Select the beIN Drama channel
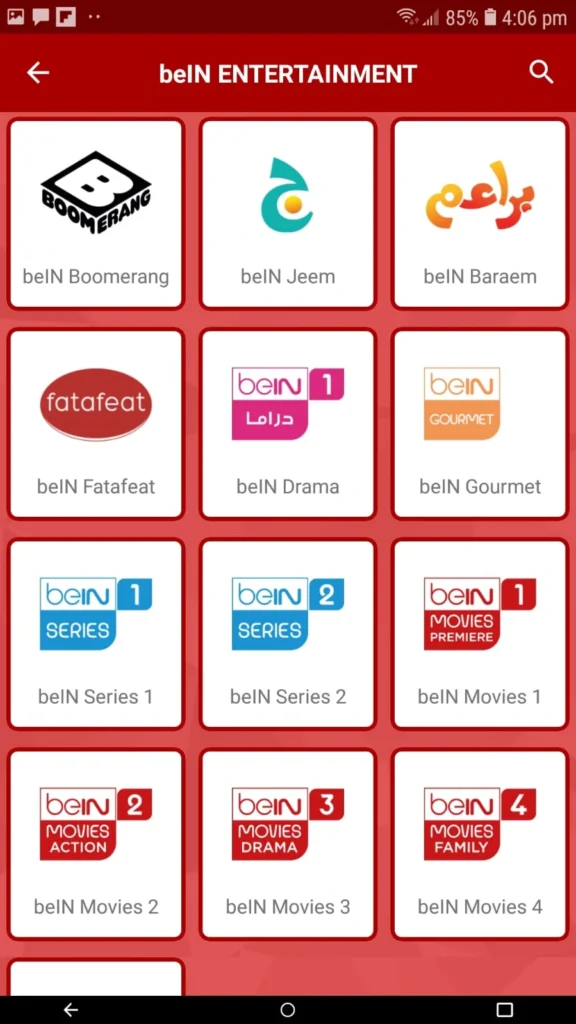This screenshot has height=1024, width=576. point(288,424)
